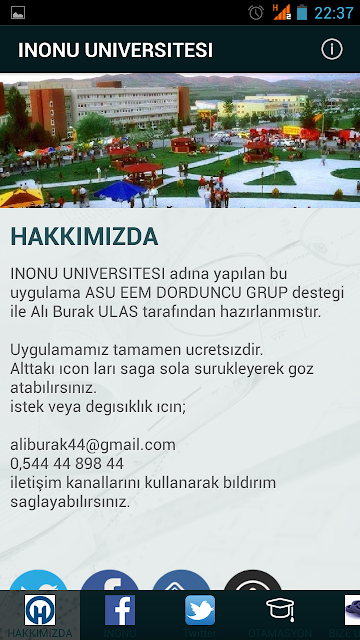Switch to the INONU Facebook tab
Viewport: 360px width, 640px height.
120,615
